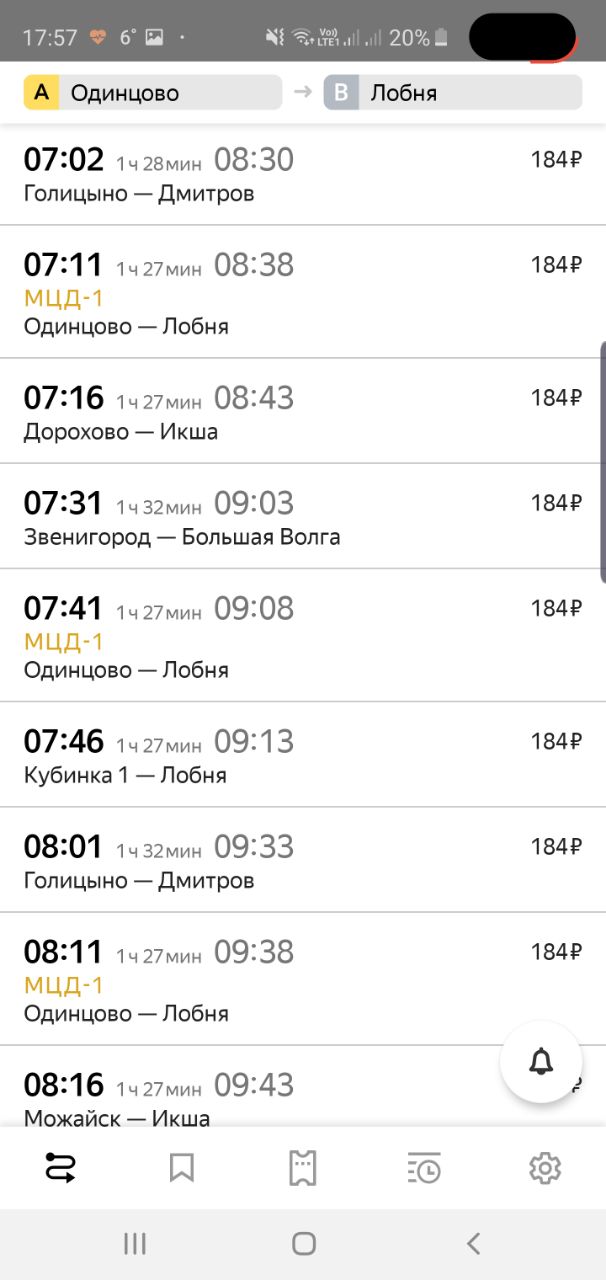Open the bookmarks tab
The image size is (606, 1280).
(x=182, y=1167)
